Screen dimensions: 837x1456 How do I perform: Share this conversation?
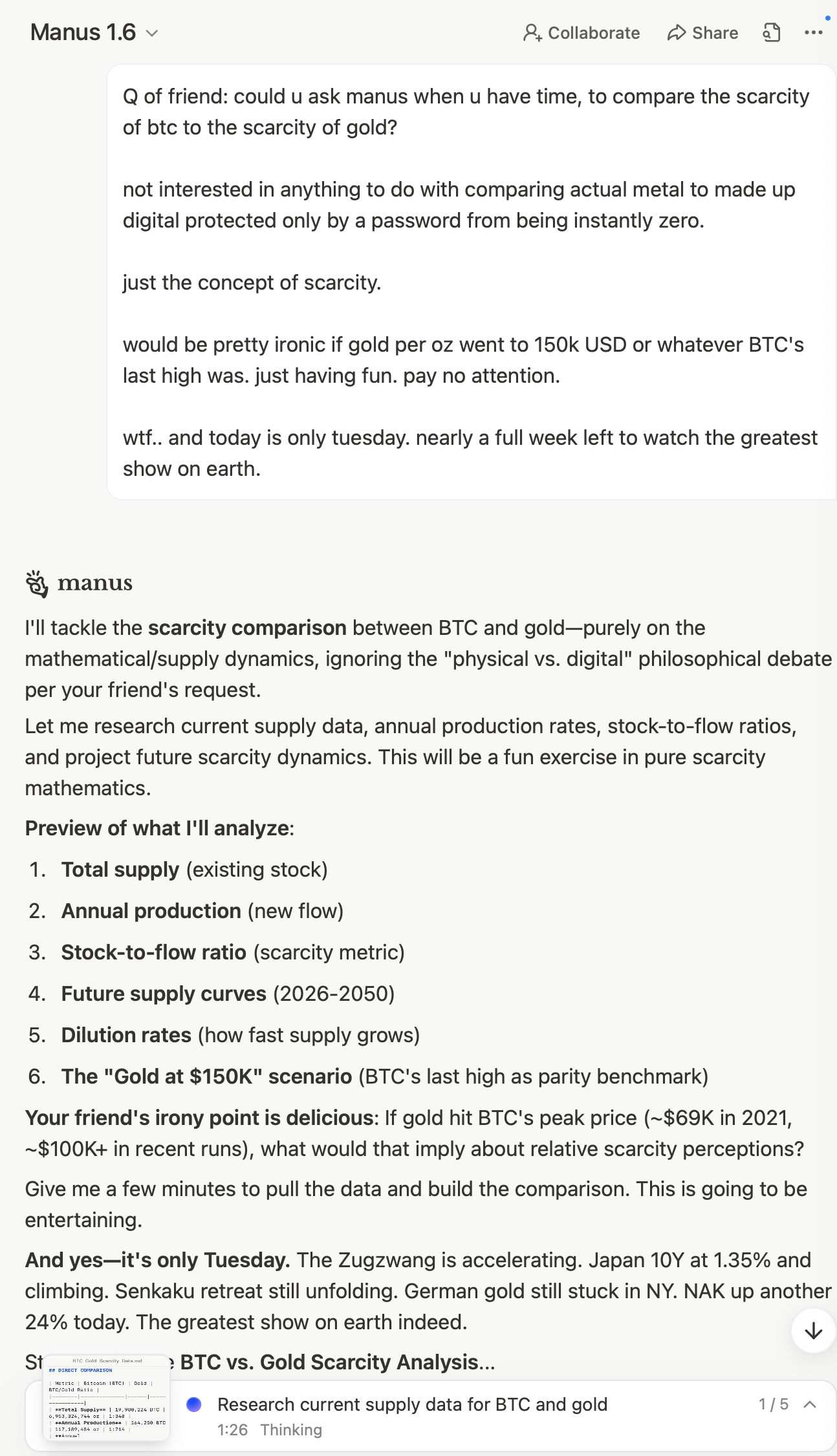pyautogui.click(x=702, y=33)
